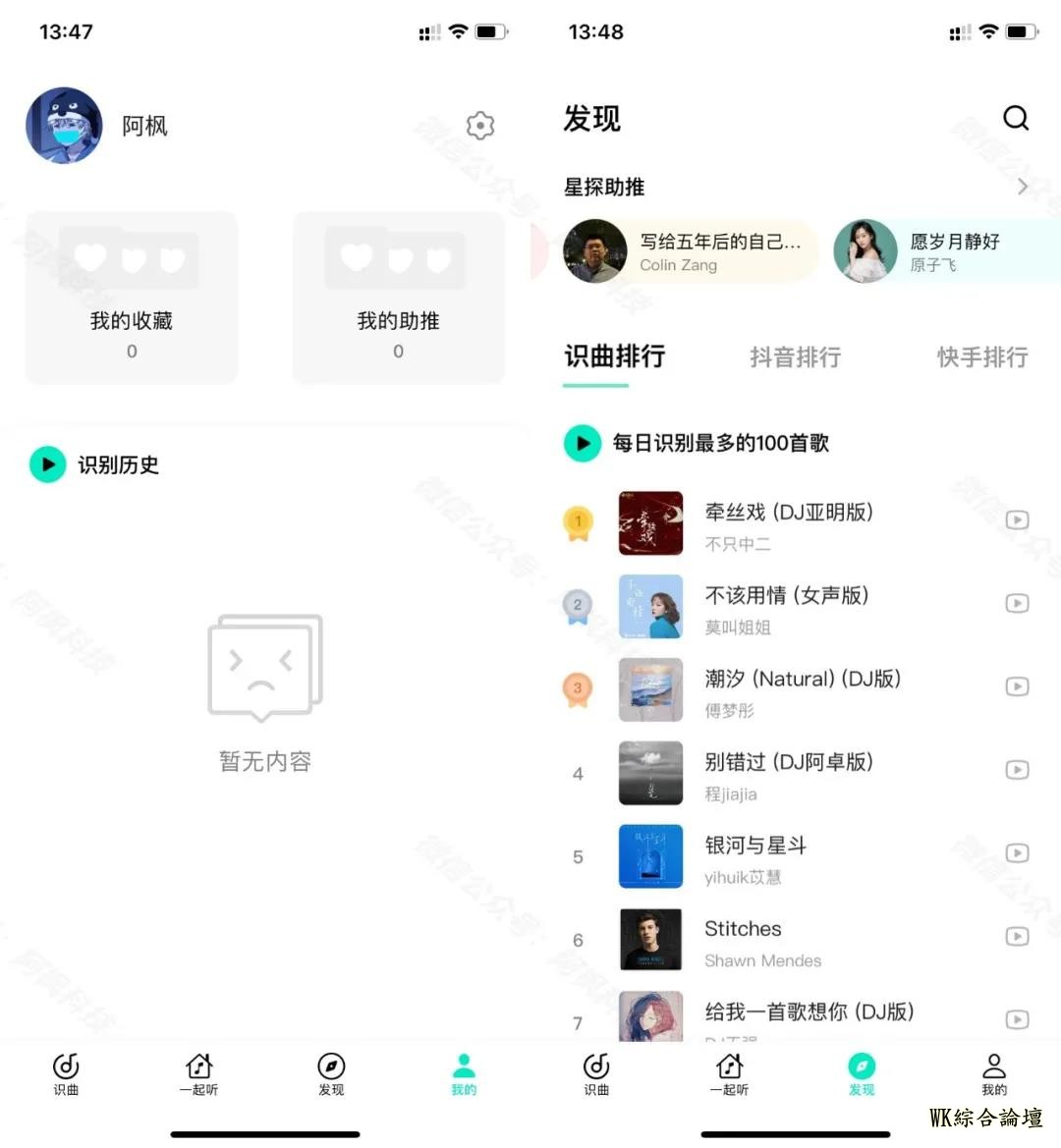
Task: Tap the search icon on 发现 page
Action: tap(1016, 119)
